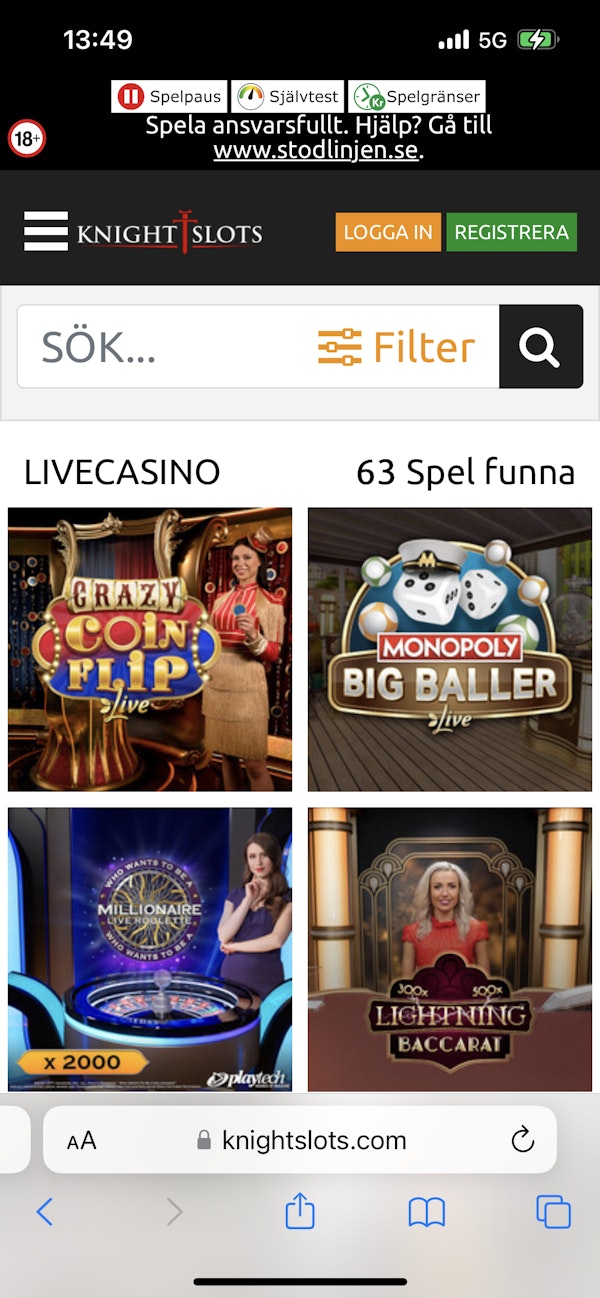Show Safari bookmarks
The image size is (600, 1298).
click(x=427, y=1213)
